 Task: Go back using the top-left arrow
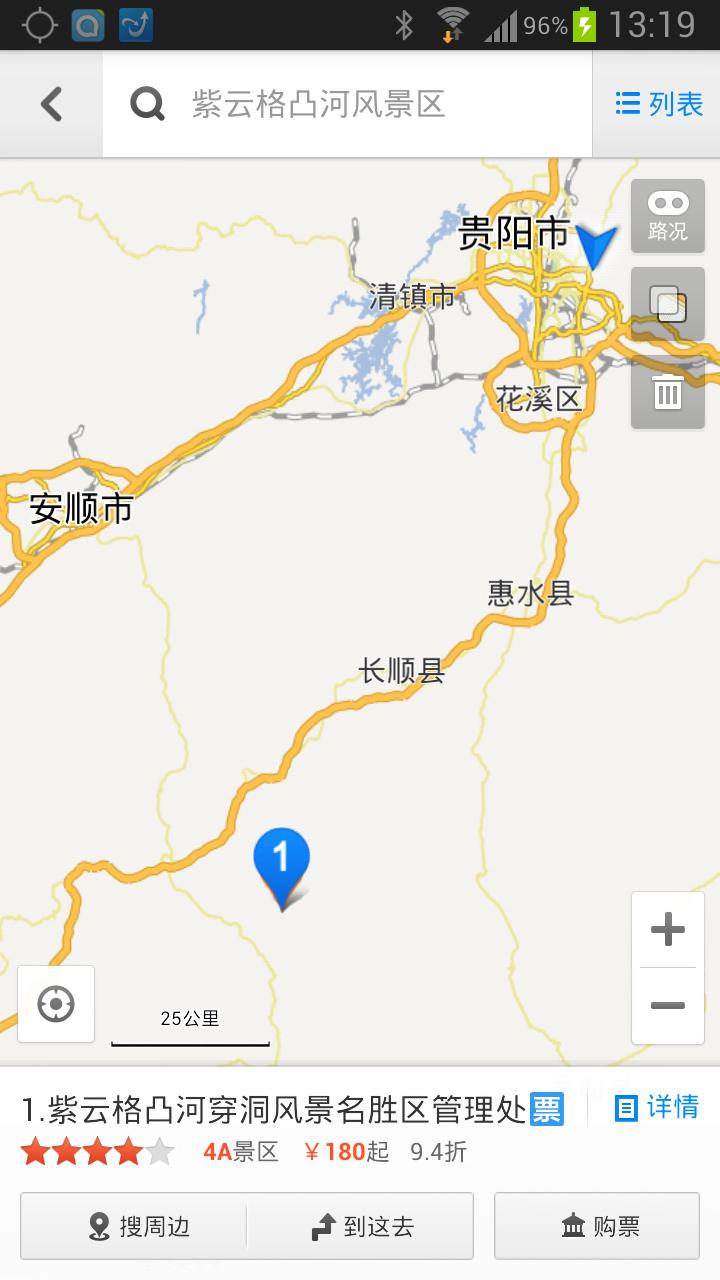point(51,104)
